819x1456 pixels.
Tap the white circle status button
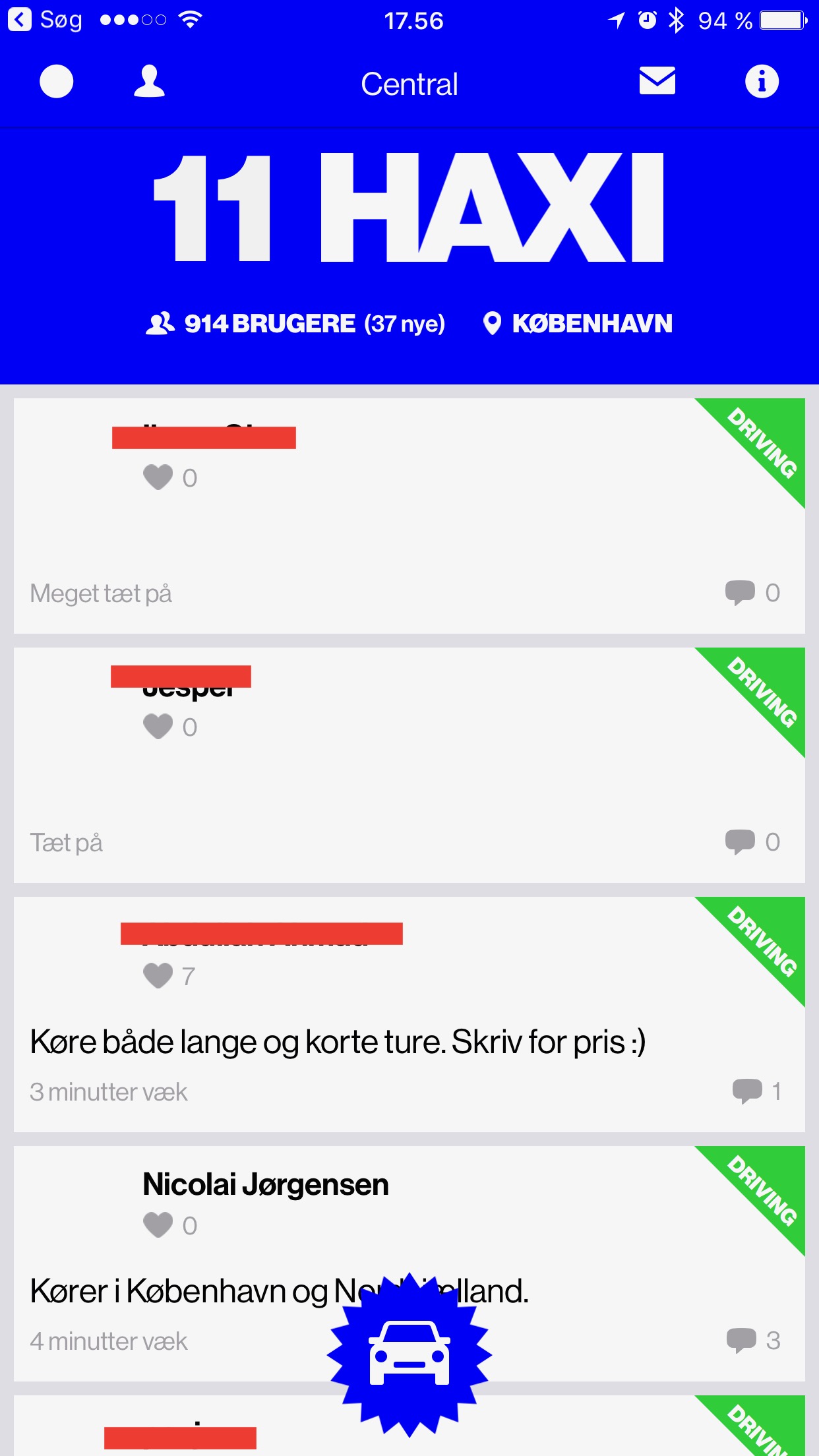point(57,82)
